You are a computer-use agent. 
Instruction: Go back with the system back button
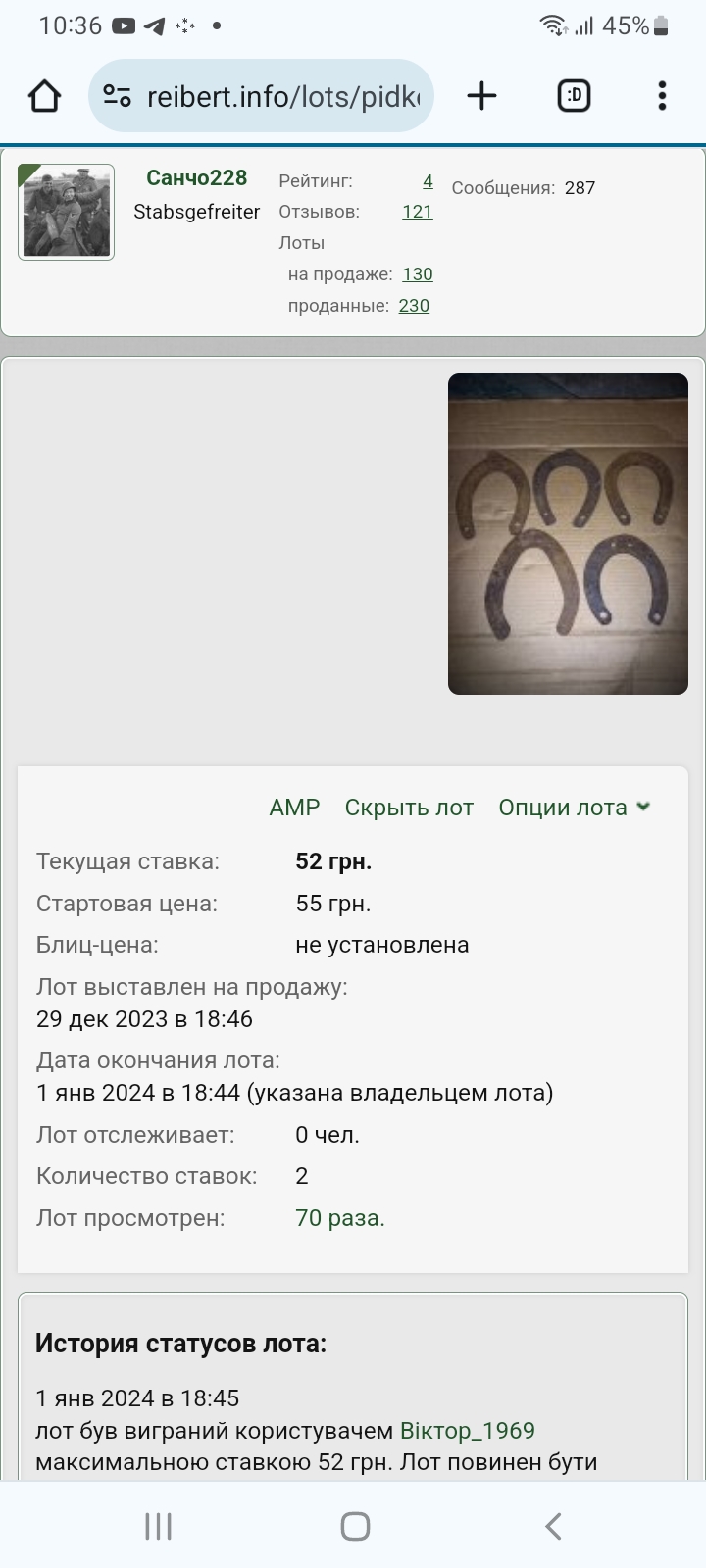pyautogui.click(x=553, y=1526)
